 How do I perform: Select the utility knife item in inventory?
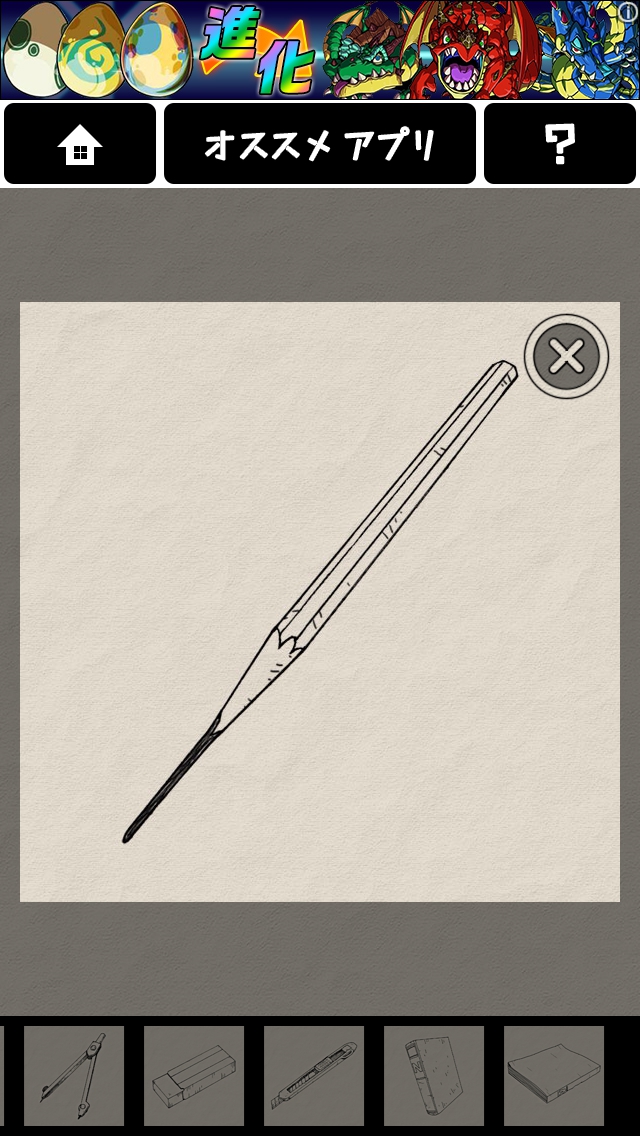pos(314,1076)
